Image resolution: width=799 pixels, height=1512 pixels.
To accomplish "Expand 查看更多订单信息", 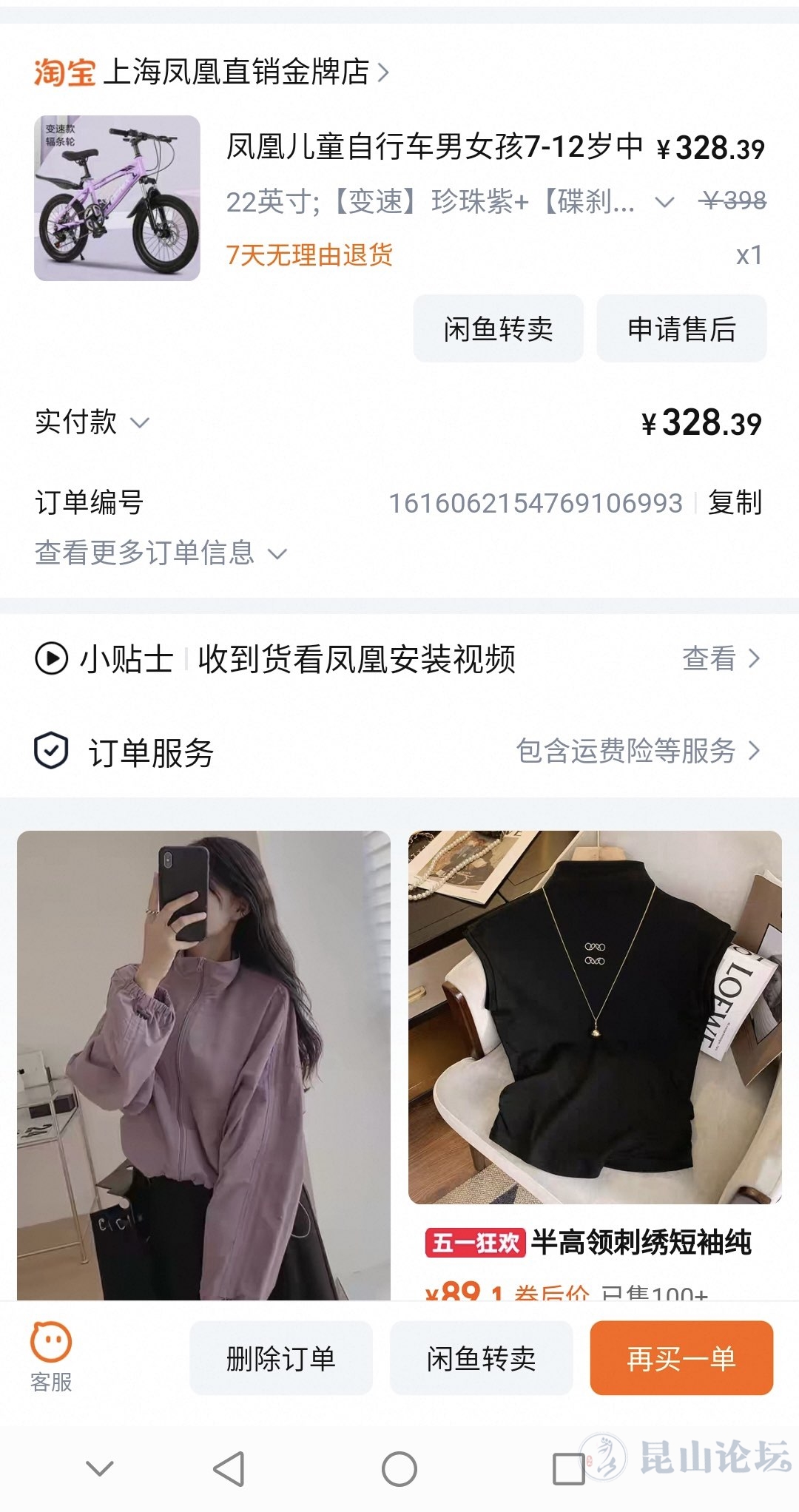I will [160, 553].
